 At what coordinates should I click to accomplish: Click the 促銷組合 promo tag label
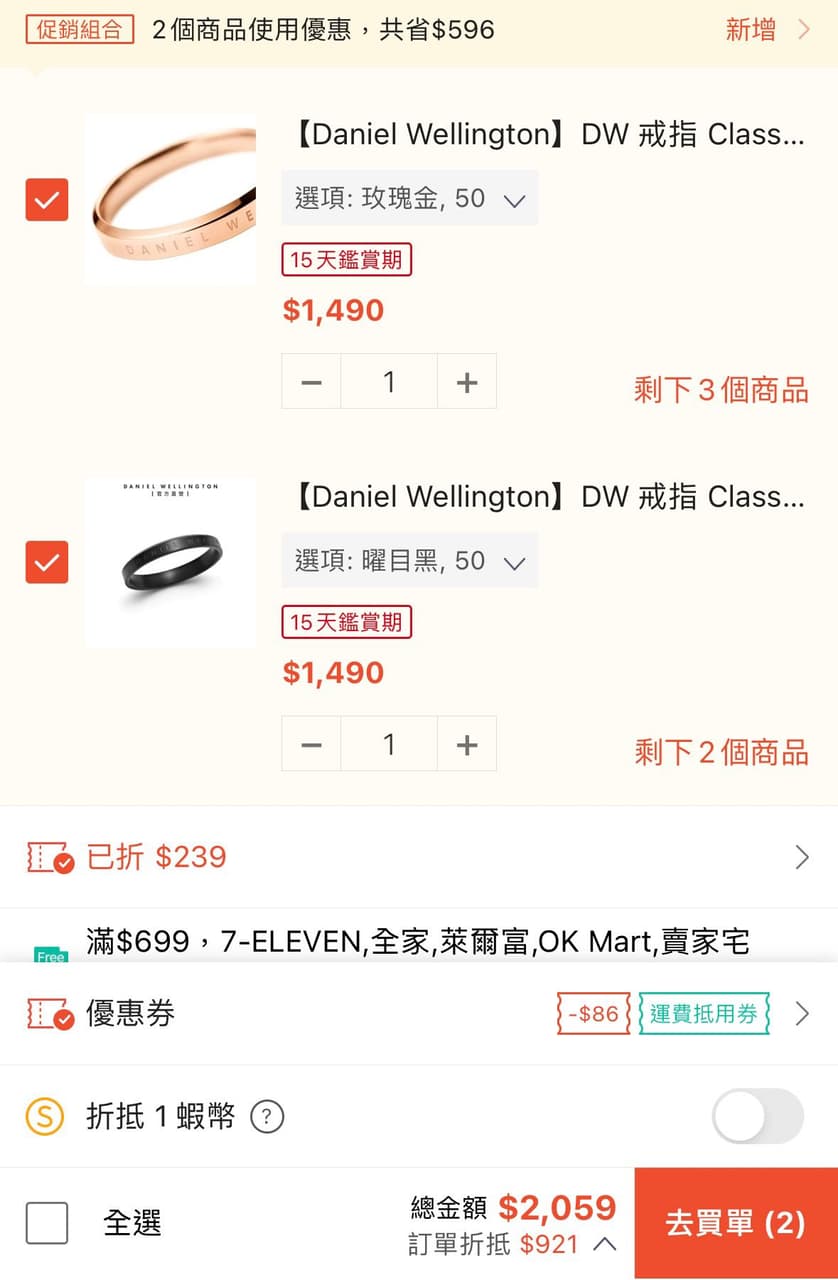coord(79,29)
